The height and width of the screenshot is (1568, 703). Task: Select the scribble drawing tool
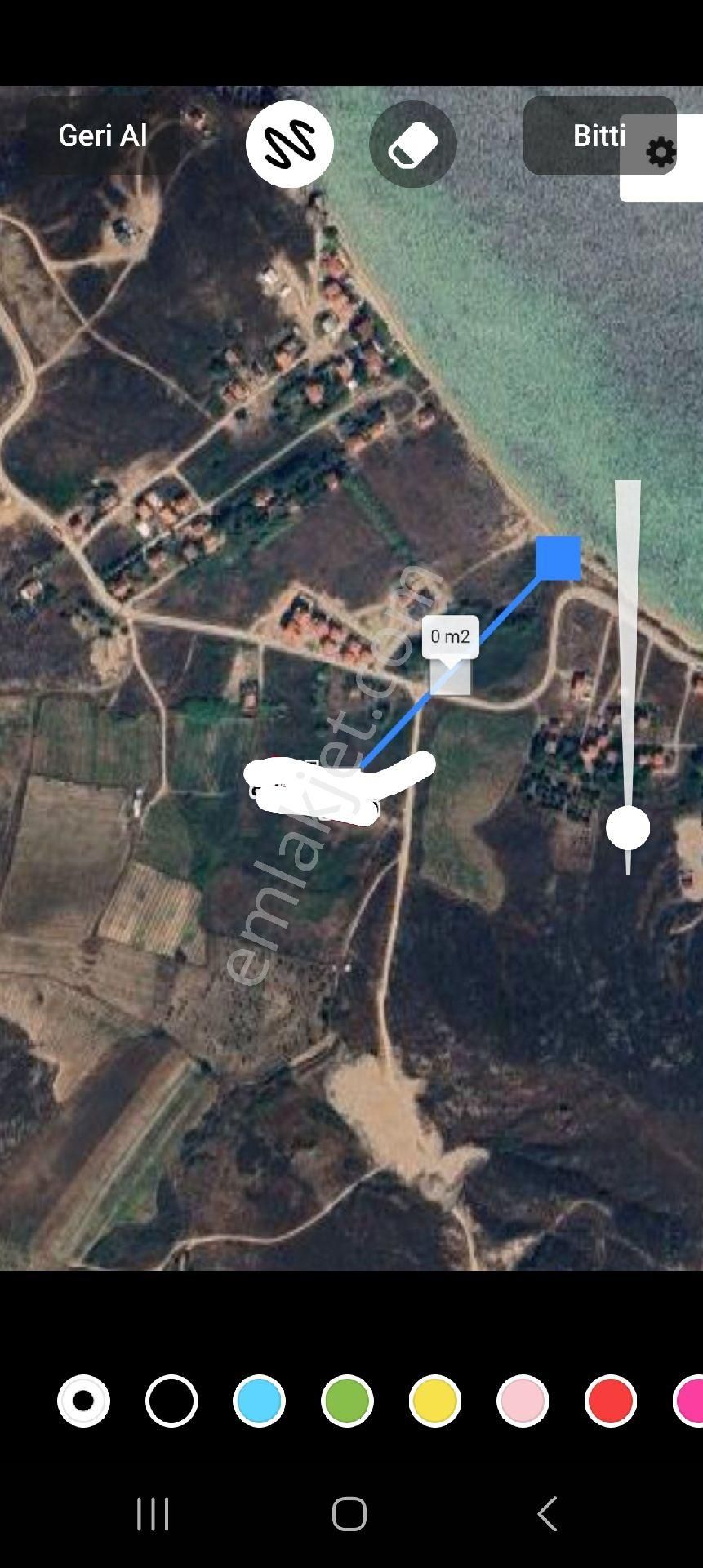[290, 145]
